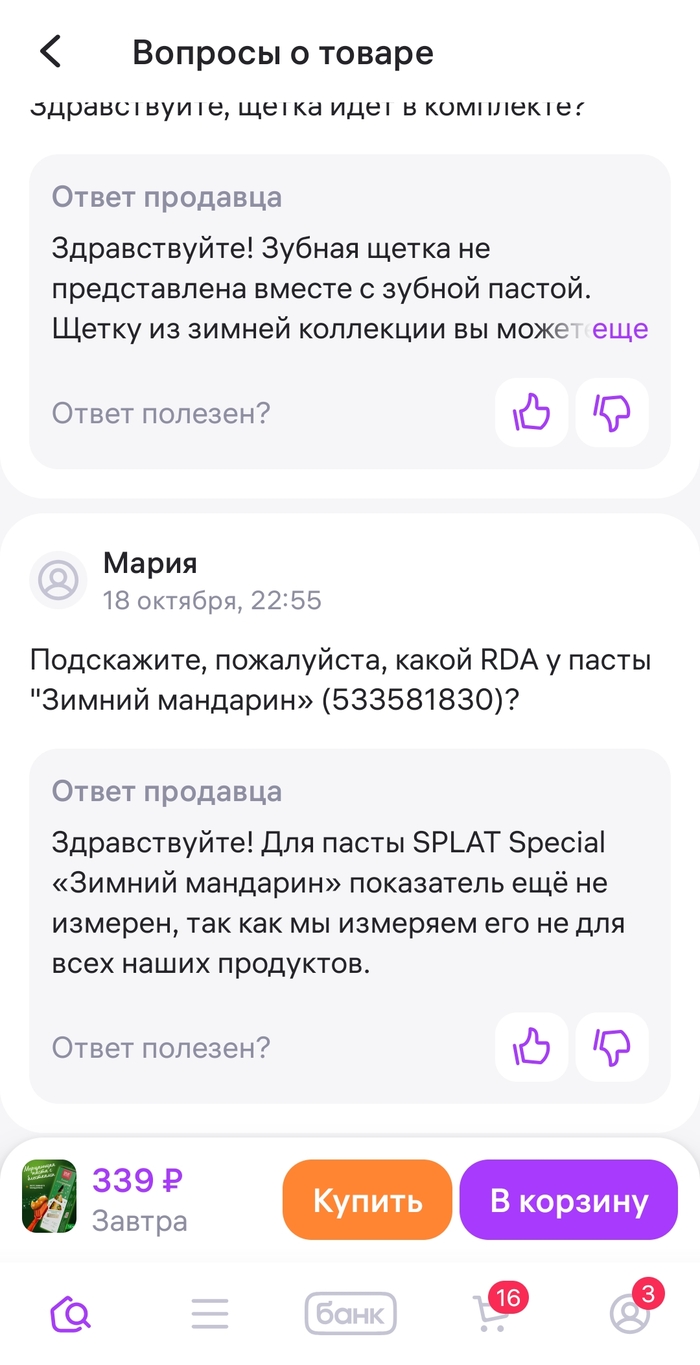The width and height of the screenshot is (700, 1365).
Task: Go back from product questions
Action: point(51,52)
